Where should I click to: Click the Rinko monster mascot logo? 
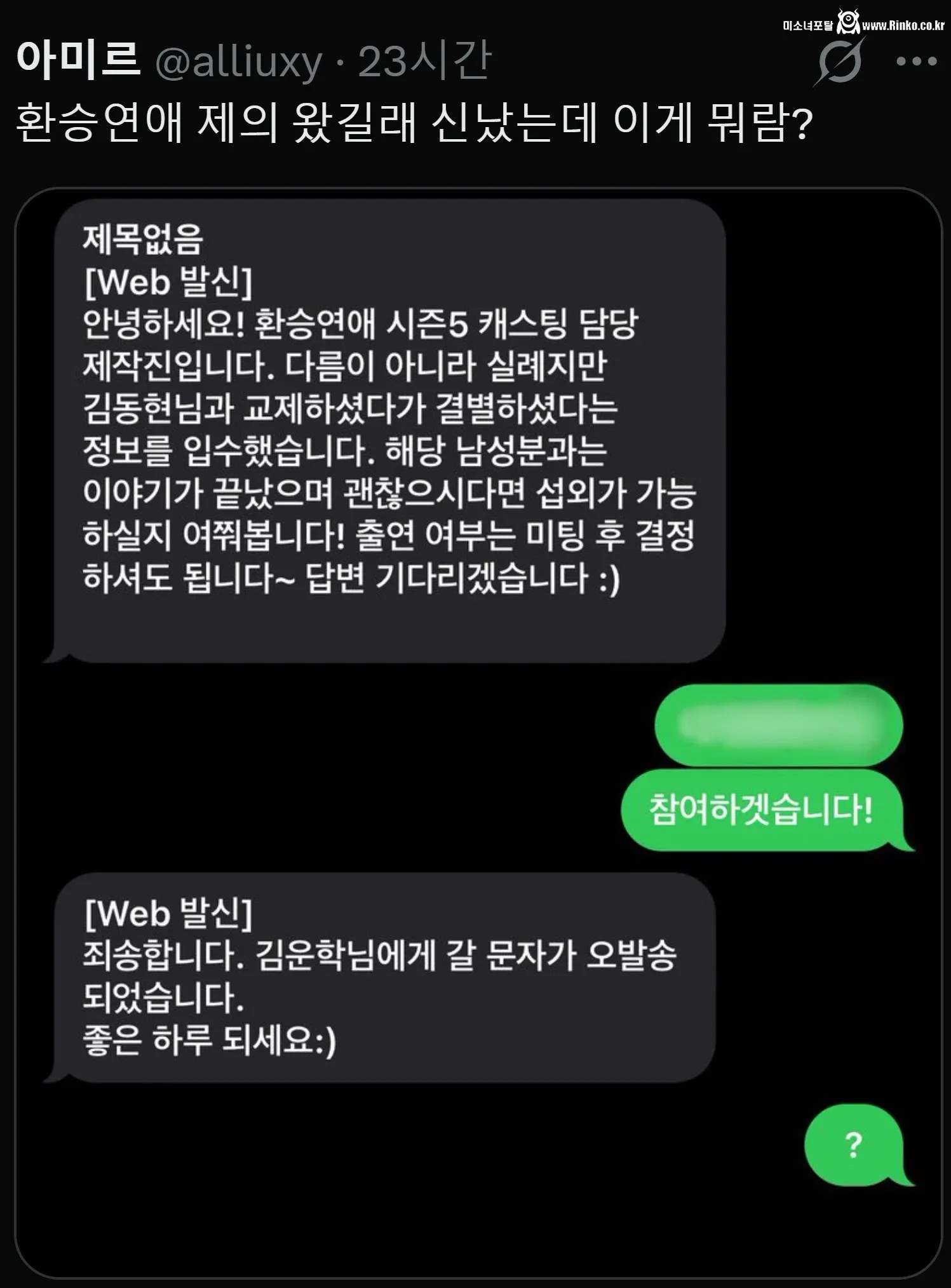(x=849, y=19)
